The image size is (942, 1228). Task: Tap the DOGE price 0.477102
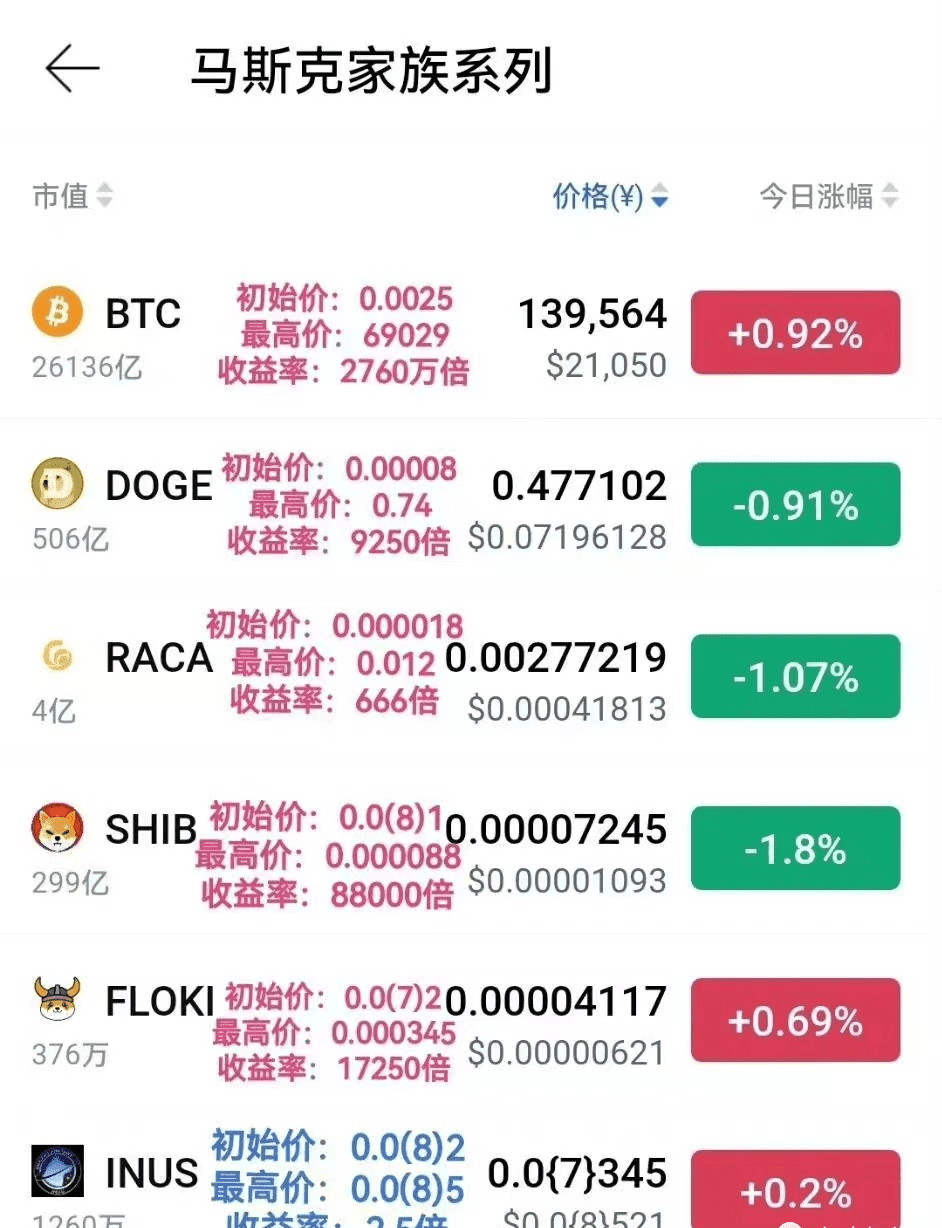point(580,484)
